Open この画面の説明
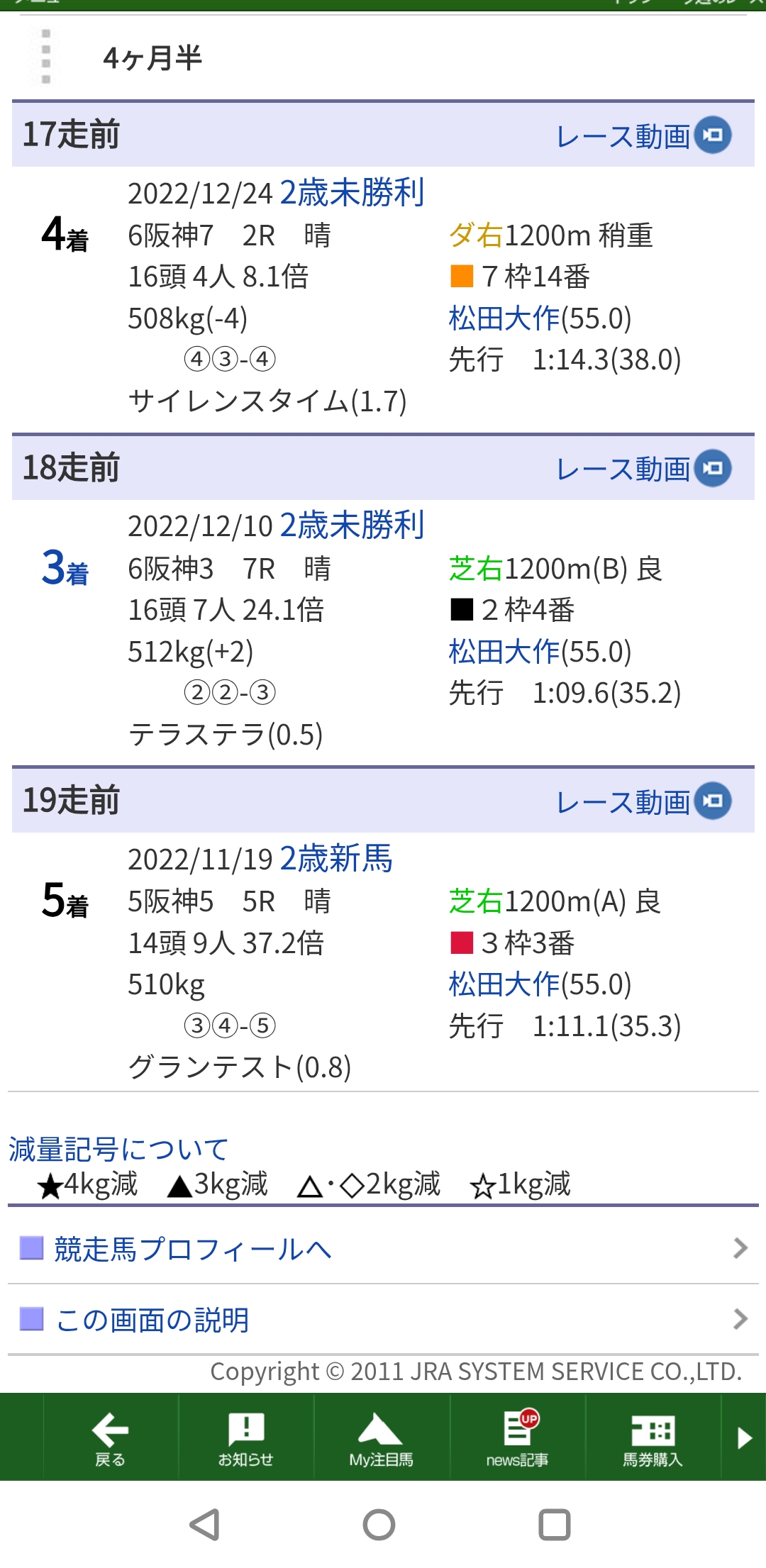 point(152,1320)
